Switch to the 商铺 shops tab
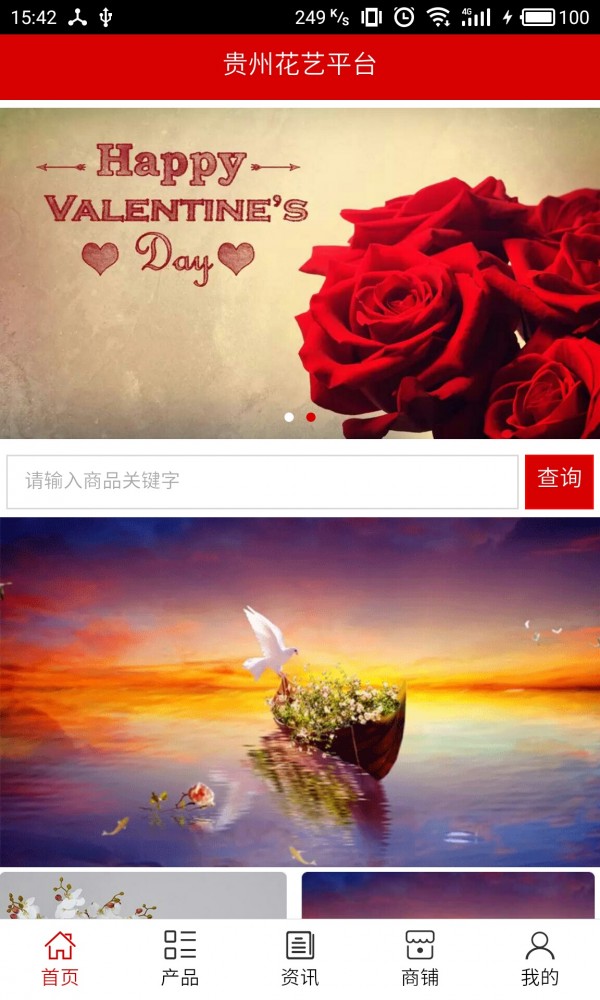 pos(420,957)
